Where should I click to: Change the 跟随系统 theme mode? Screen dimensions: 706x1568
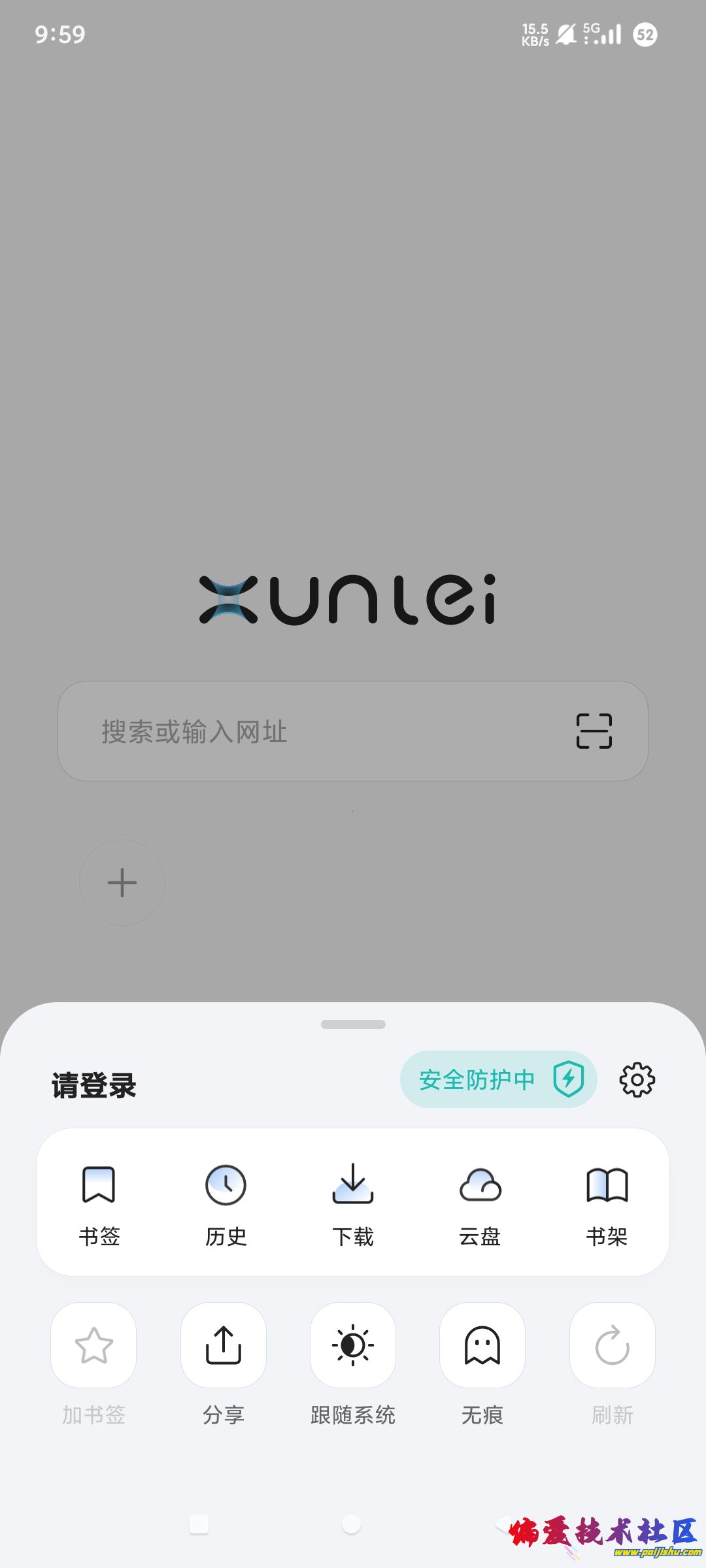(353, 1345)
